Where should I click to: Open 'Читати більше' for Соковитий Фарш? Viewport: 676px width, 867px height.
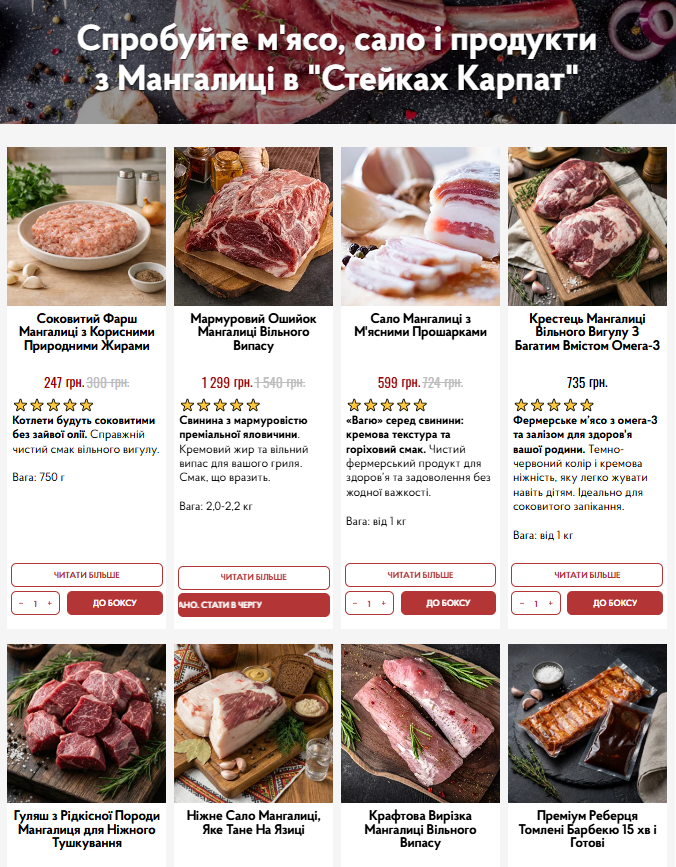tap(87, 575)
